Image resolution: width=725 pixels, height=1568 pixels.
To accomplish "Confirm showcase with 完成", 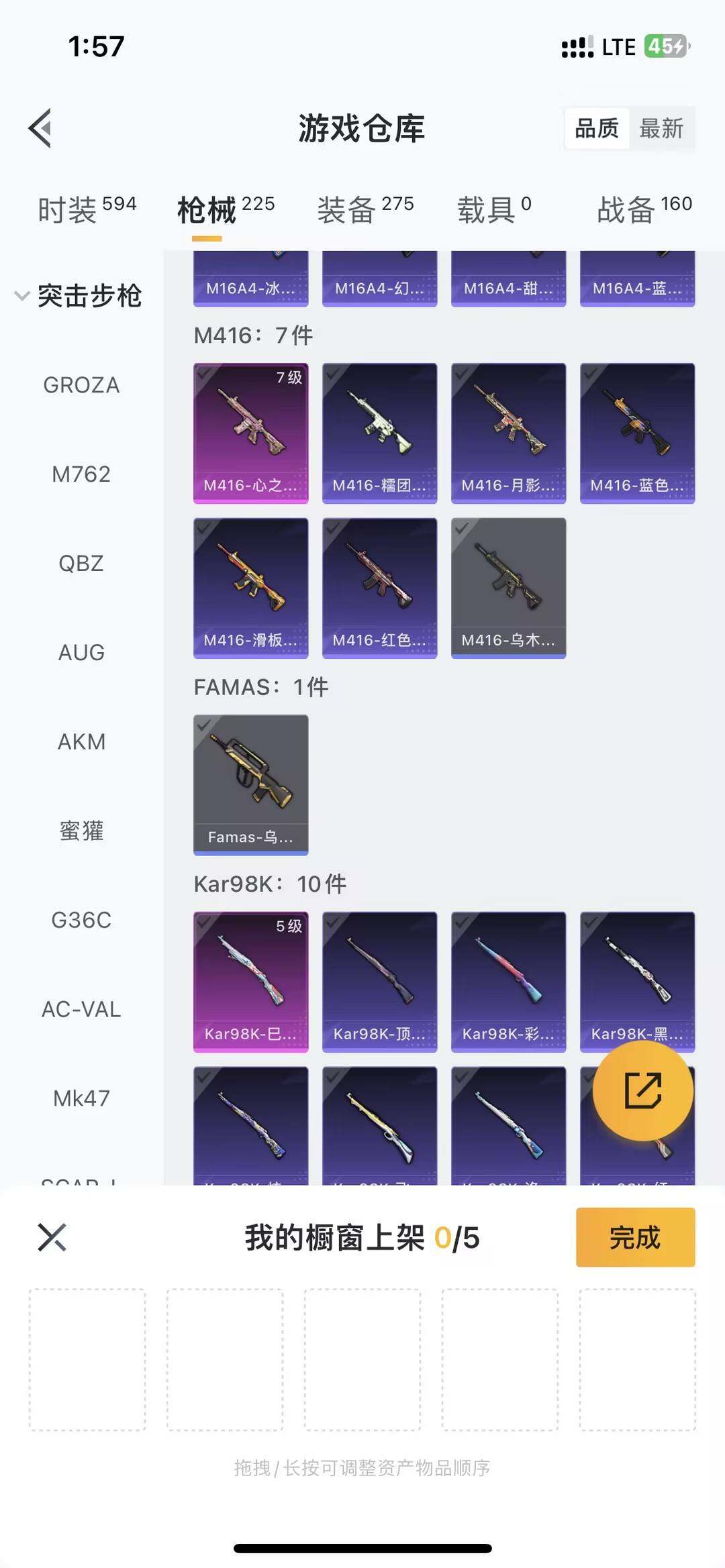I will [x=634, y=1237].
